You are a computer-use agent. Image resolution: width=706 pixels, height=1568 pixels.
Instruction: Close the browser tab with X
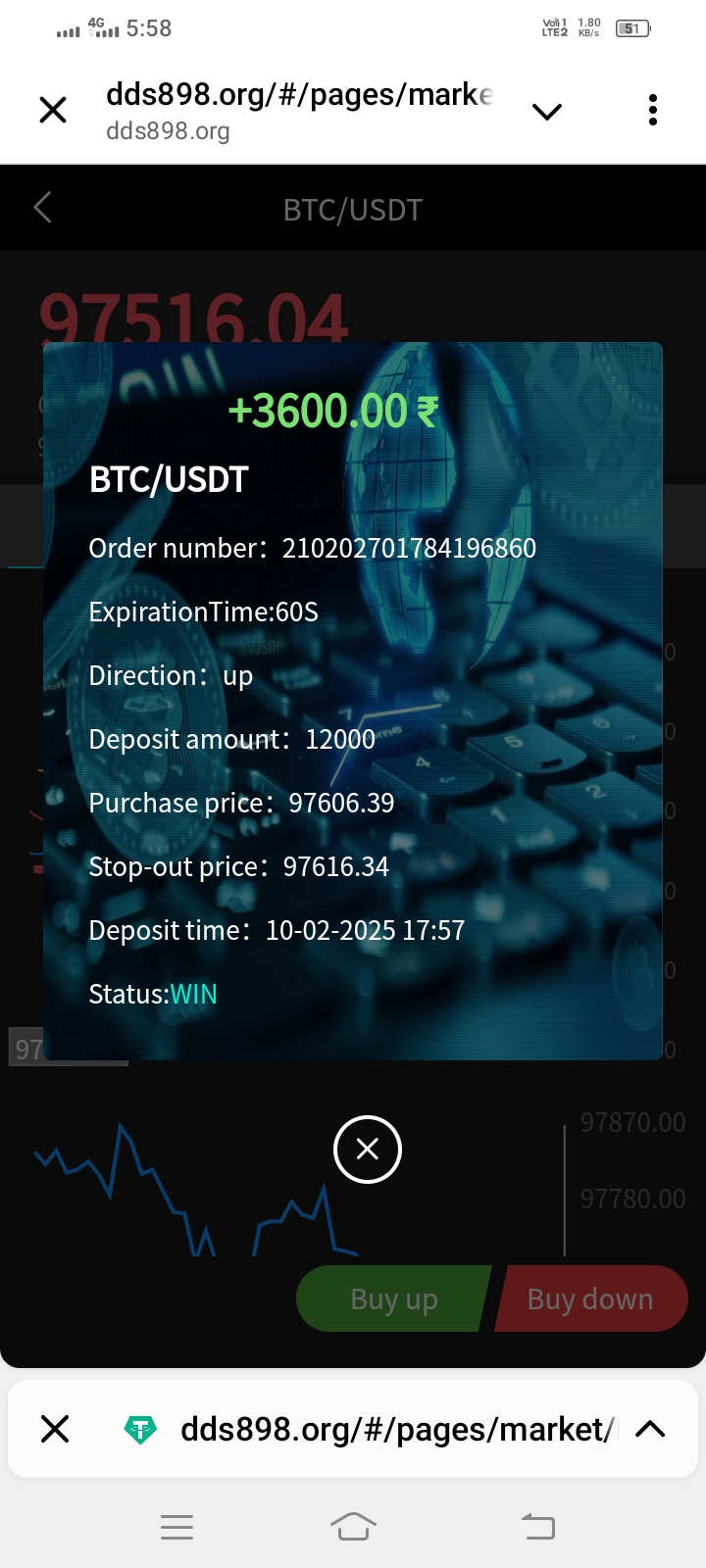click(53, 110)
